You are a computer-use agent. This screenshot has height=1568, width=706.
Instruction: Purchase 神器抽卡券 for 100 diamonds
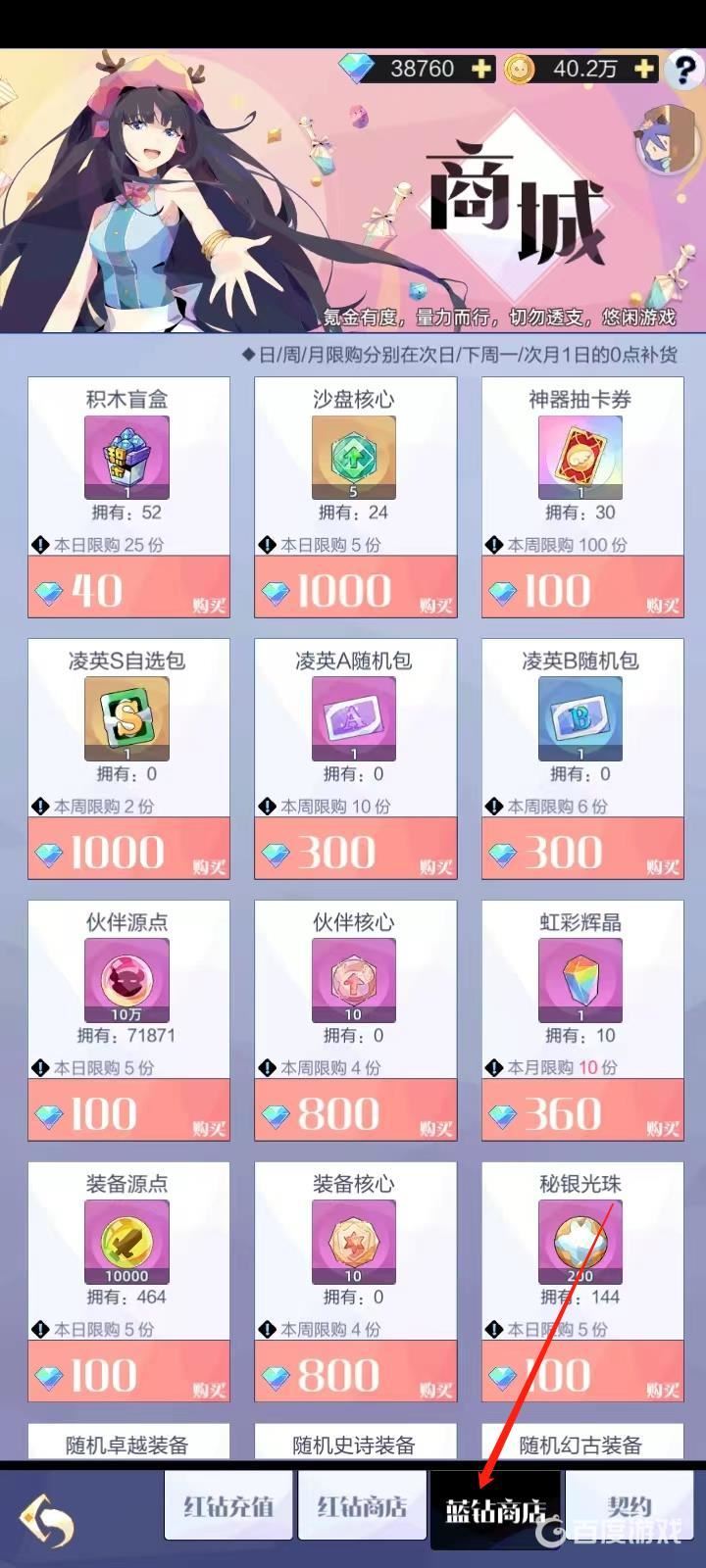coord(582,588)
